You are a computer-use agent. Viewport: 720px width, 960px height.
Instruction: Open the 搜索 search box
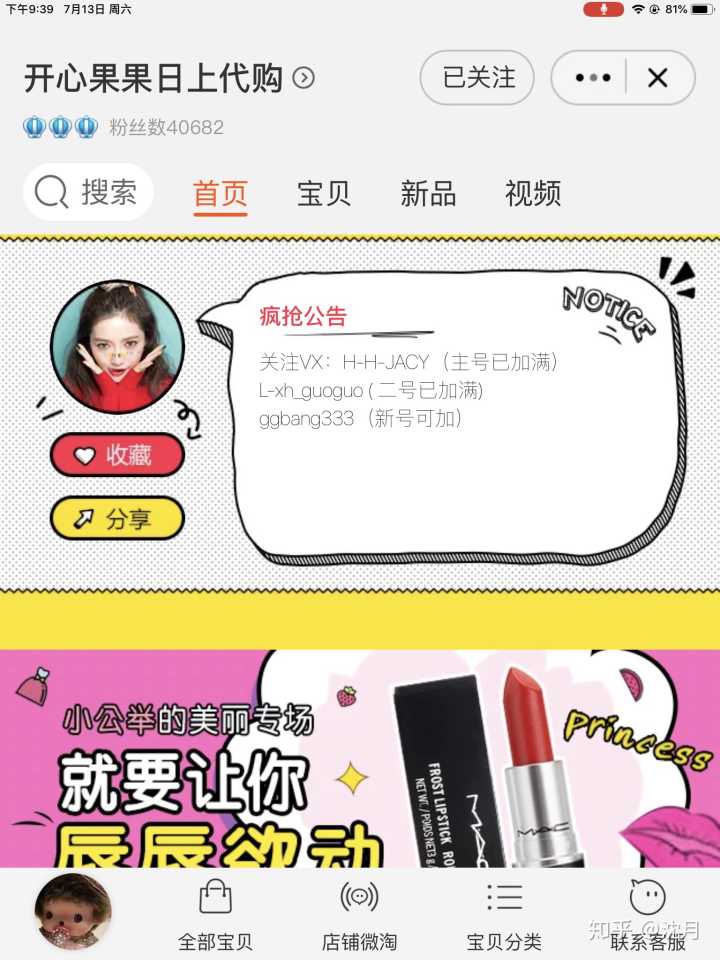(88, 192)
